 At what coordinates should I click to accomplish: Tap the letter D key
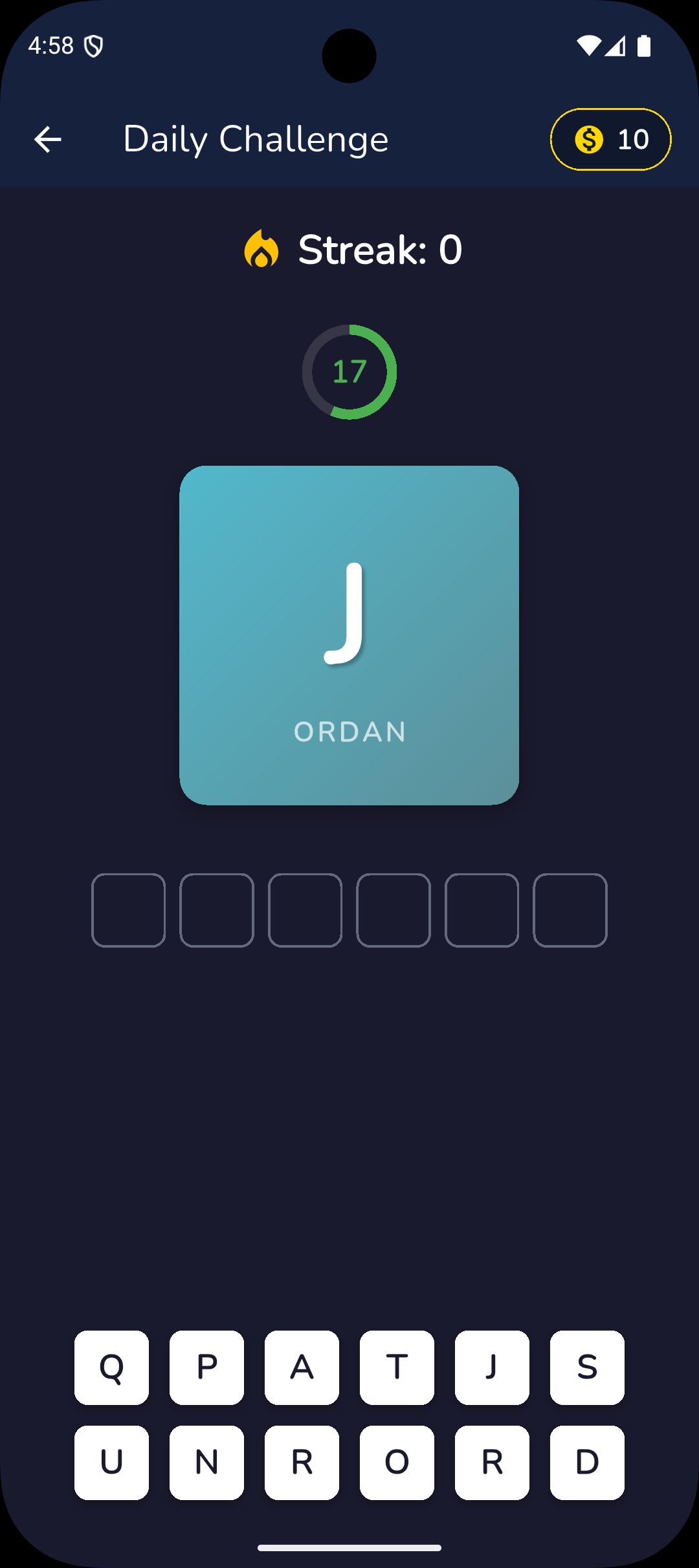tap(586, 1461)
